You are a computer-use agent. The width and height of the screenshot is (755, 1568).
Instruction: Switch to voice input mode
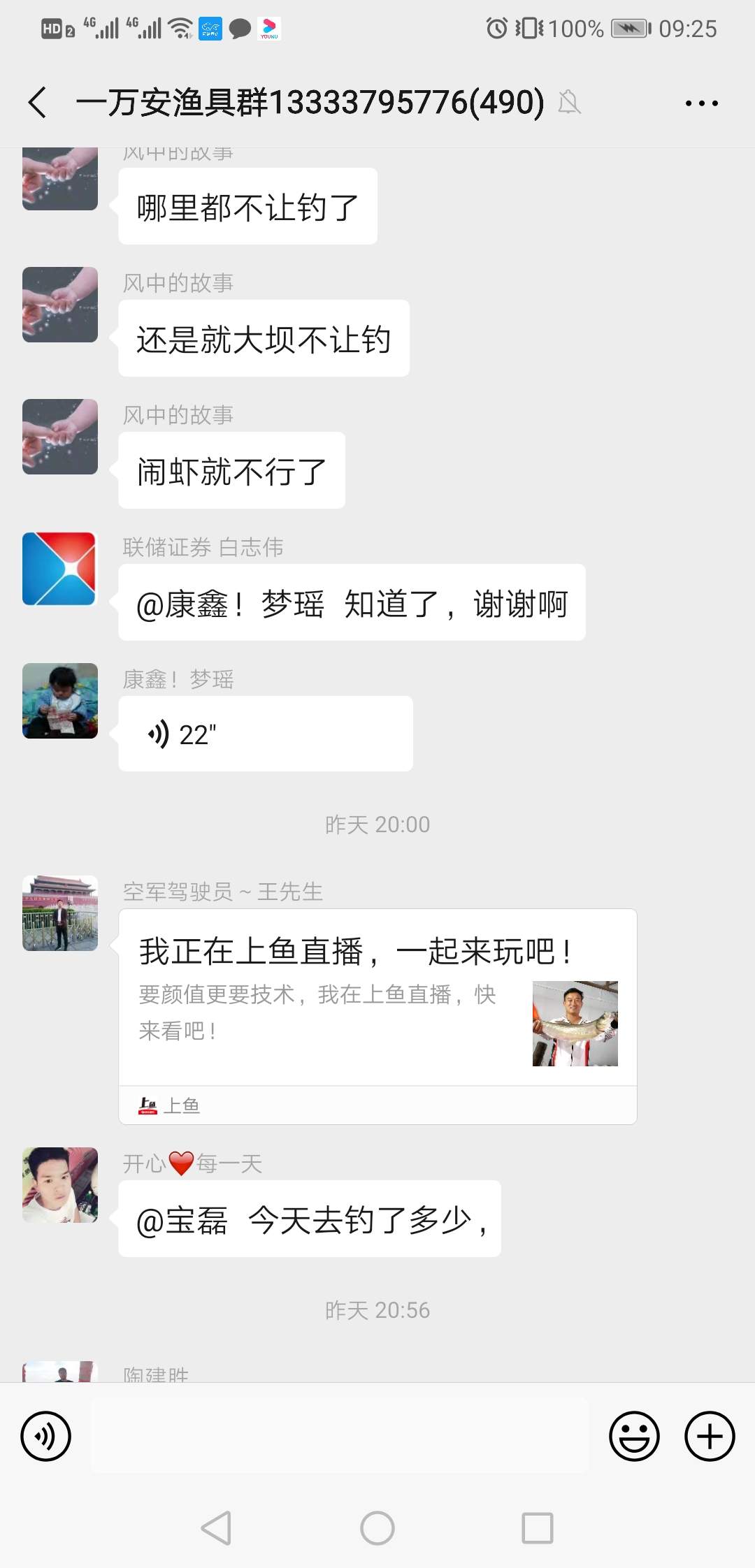coord(46,1437)
